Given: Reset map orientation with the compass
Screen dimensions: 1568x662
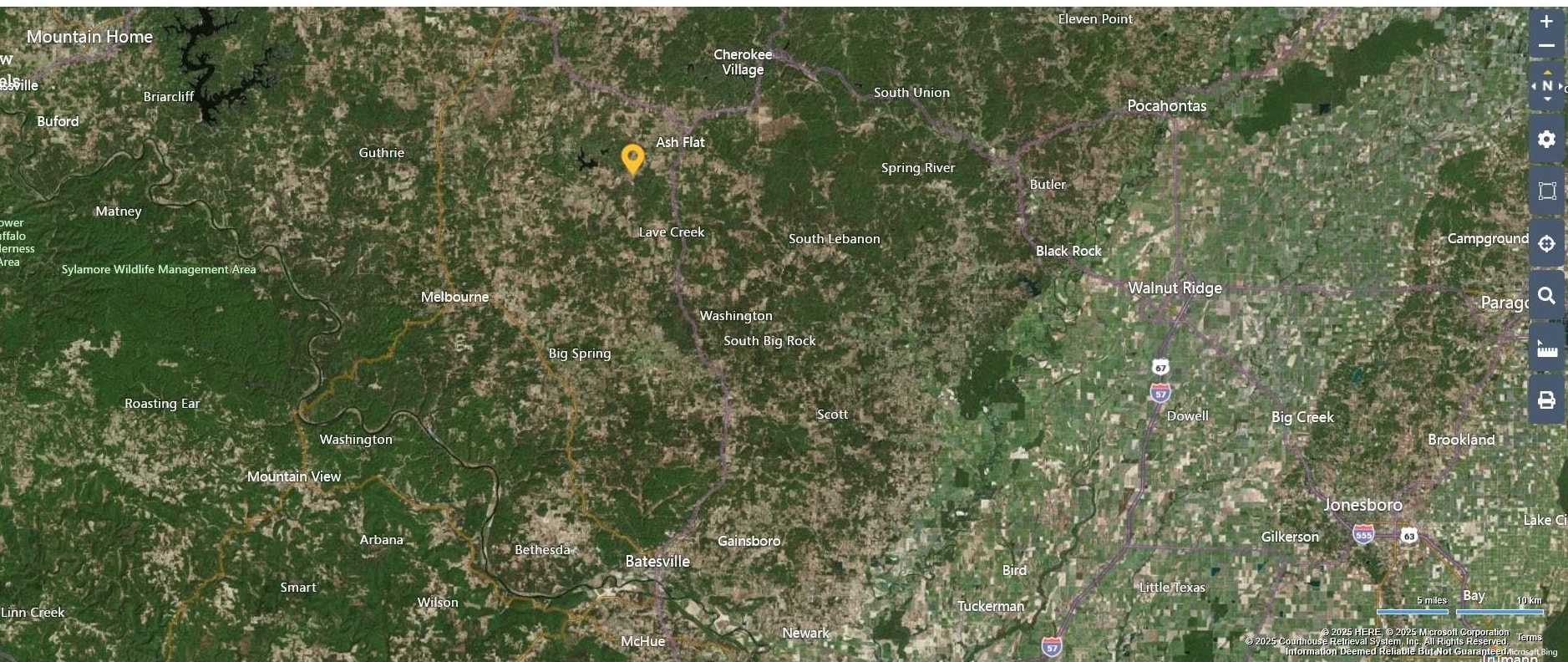Looking at the screenshot, I should point(1546,86).
